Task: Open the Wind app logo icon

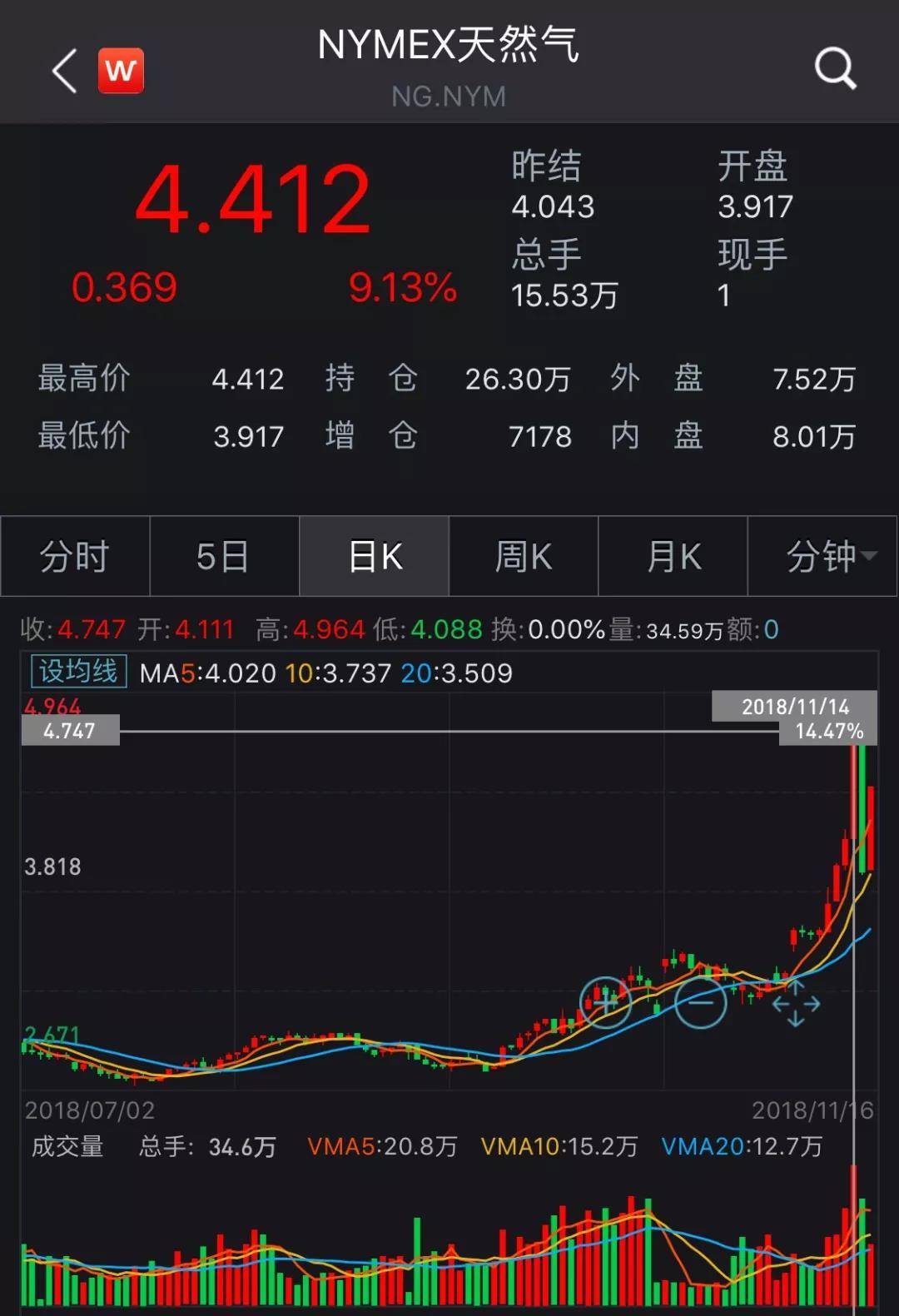Action: 119,70
